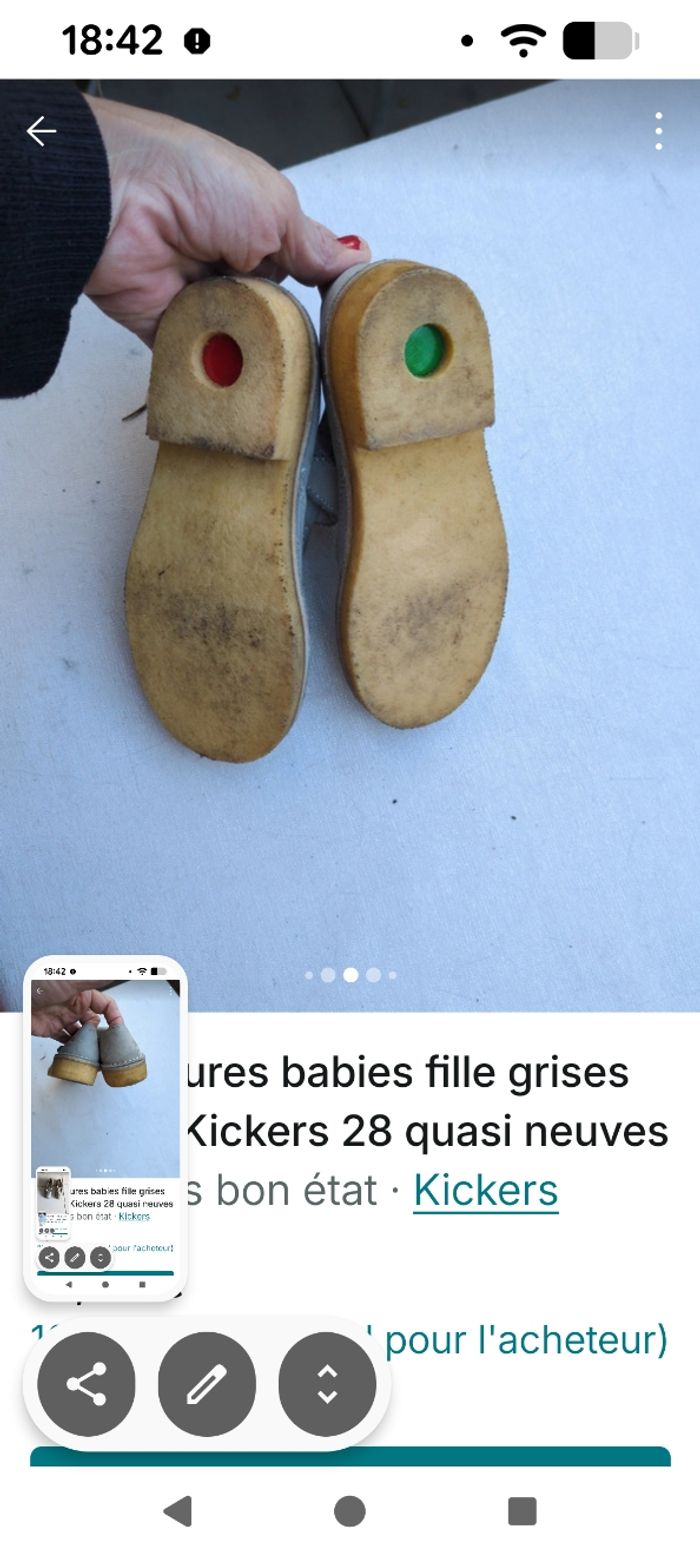Go back using the arrow over the photo
Image resolution: width=700 pixels, height=1556 pixels.
pos(41,131)
